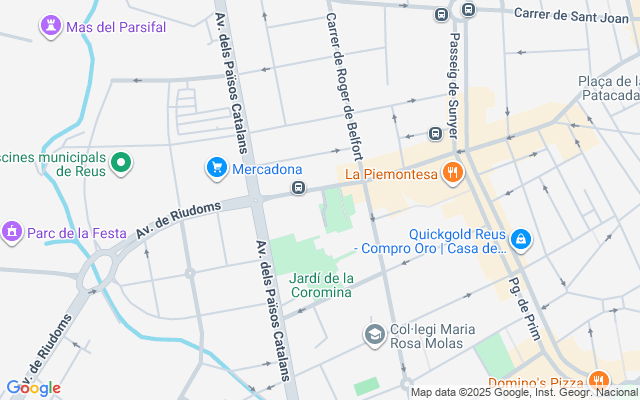
Task: Tap Col·legi Maria Rosa Molas school pin
Action: [375, 334]
